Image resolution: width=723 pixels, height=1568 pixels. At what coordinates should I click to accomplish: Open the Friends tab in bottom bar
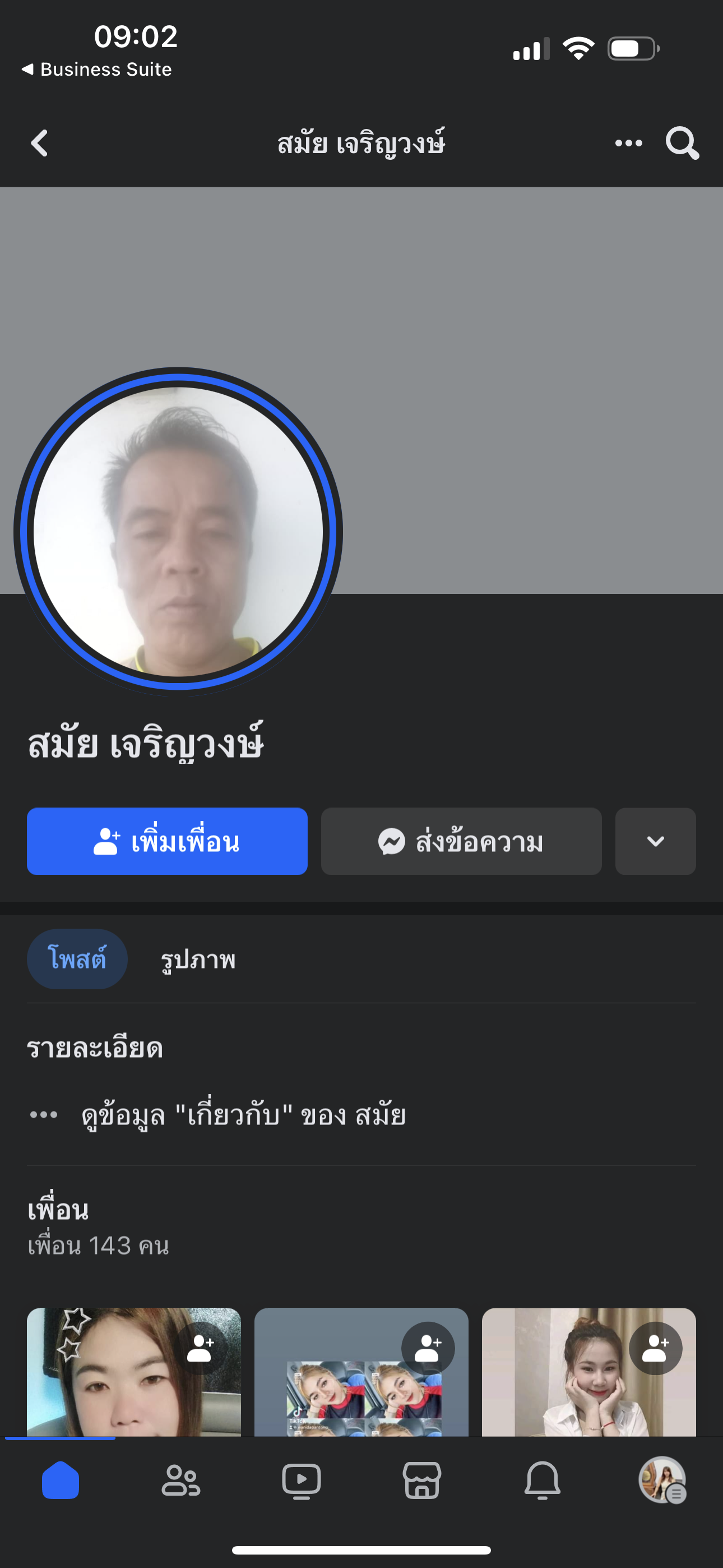point(180,1481)
